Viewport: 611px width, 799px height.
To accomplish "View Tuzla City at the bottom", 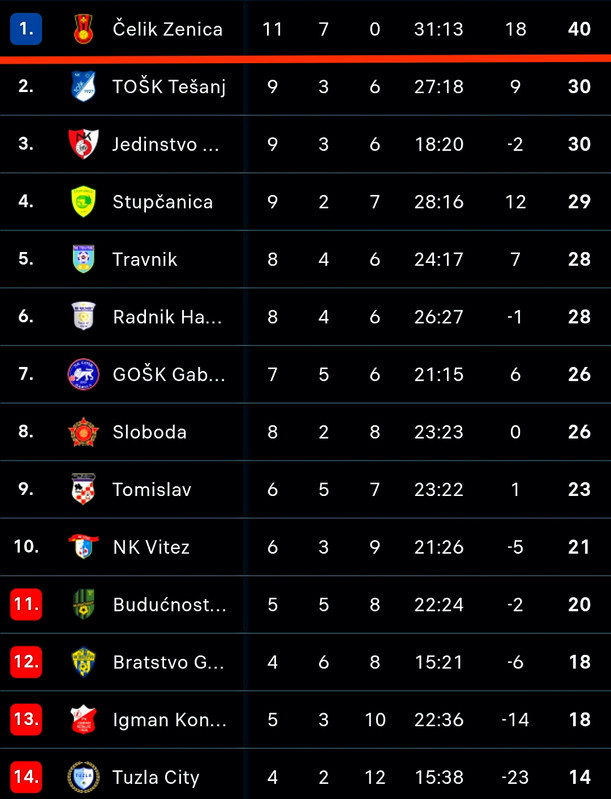I will [x=155, y=777].
